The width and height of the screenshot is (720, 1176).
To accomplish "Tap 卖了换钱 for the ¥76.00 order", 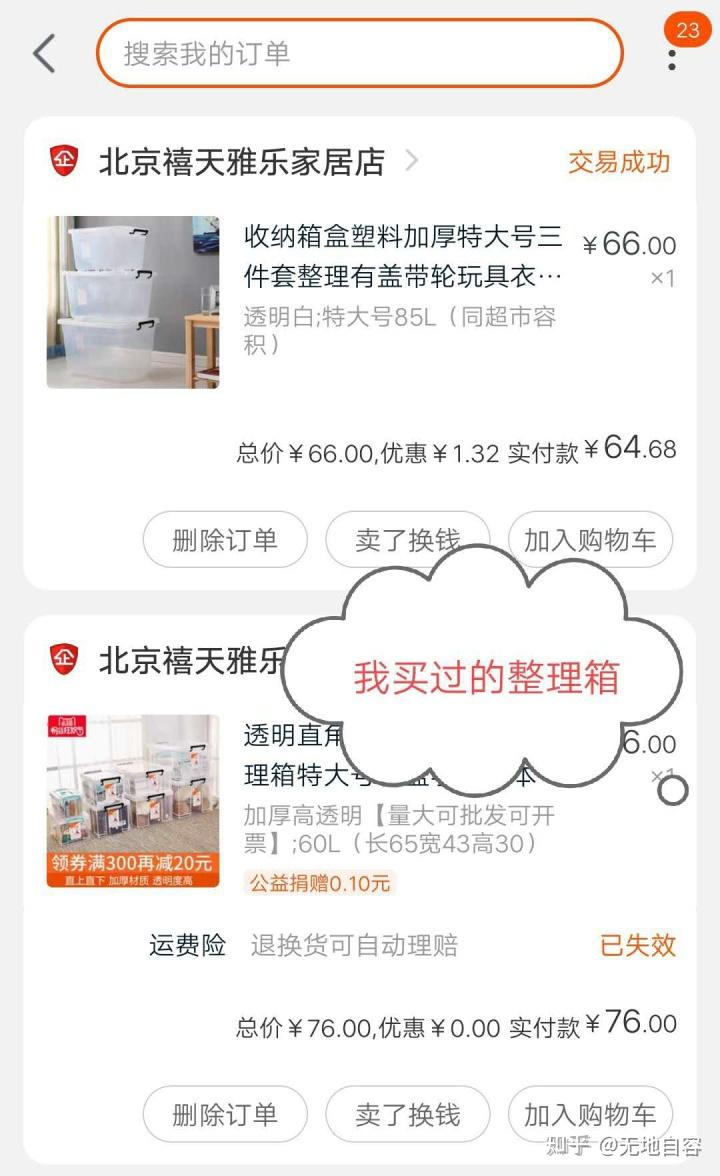I will tap(407, 1114).
